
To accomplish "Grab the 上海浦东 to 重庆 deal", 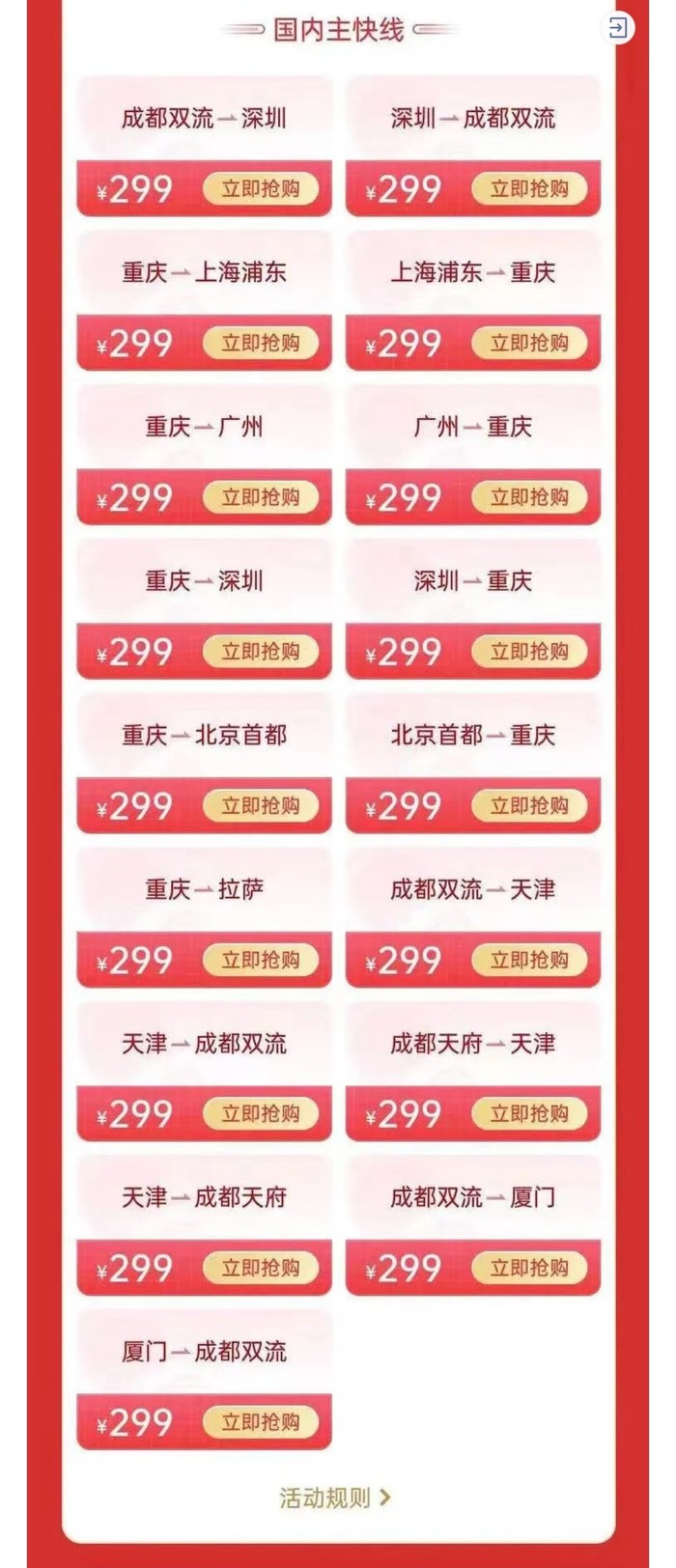I will [528, 343].
